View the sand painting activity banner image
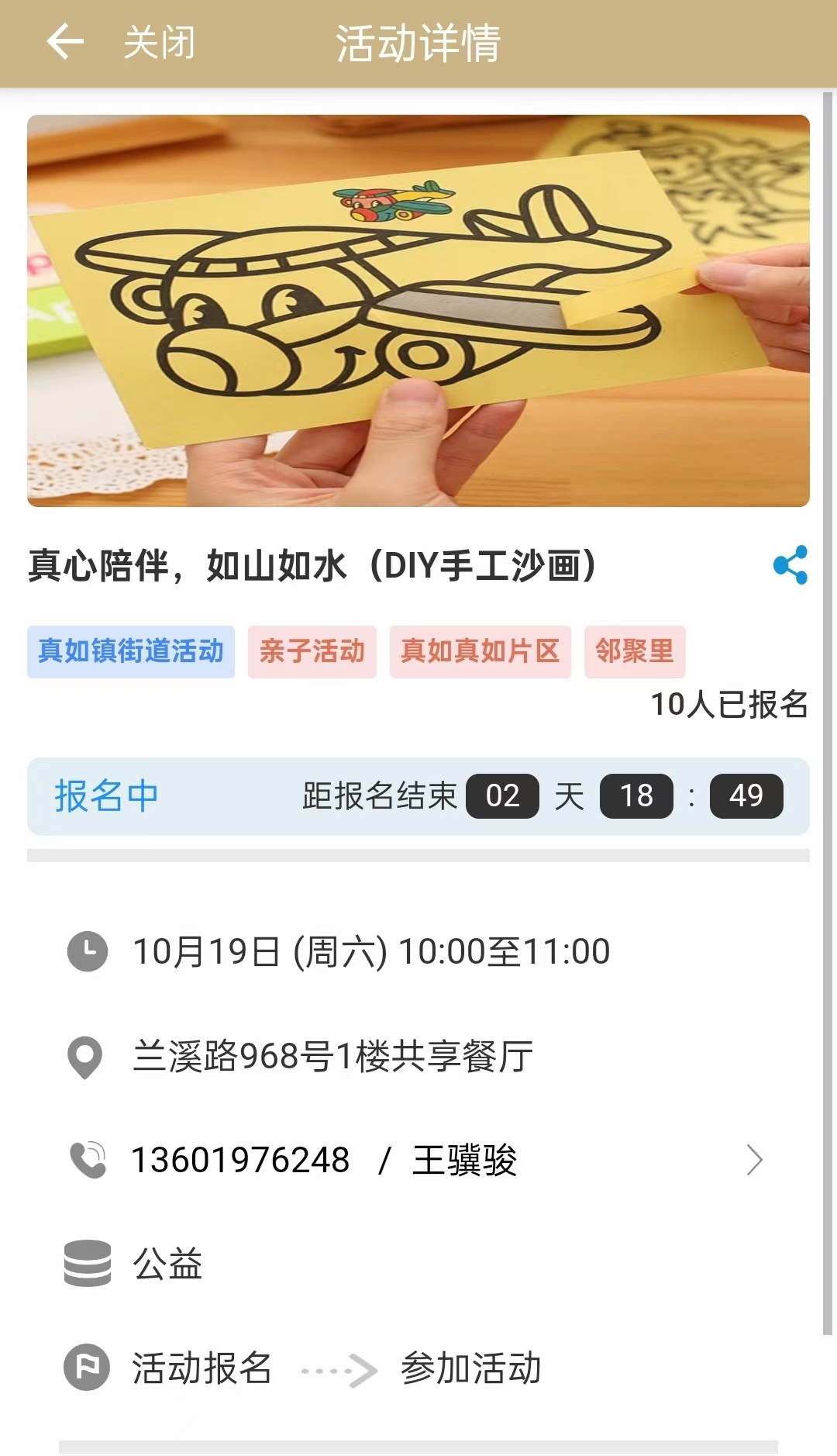 pyautogui.click(x=418, y=311)
